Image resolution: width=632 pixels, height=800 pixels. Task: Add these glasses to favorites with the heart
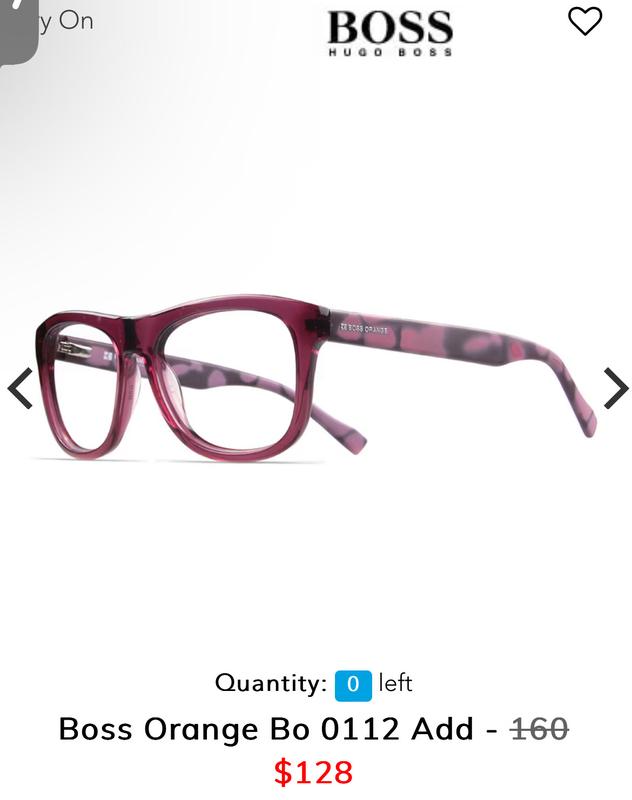tap(585, 21)
